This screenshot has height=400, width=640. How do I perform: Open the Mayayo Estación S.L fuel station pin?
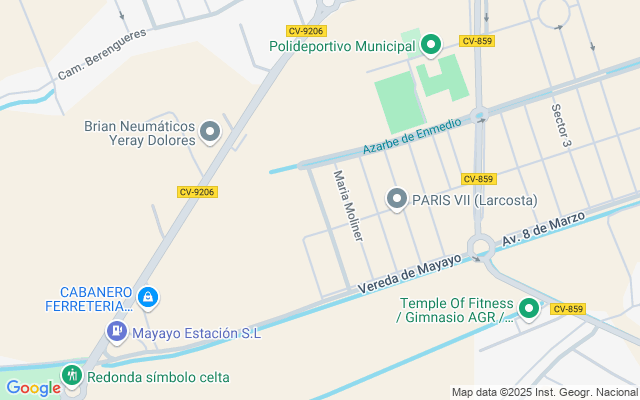click(x=117, y=332)
